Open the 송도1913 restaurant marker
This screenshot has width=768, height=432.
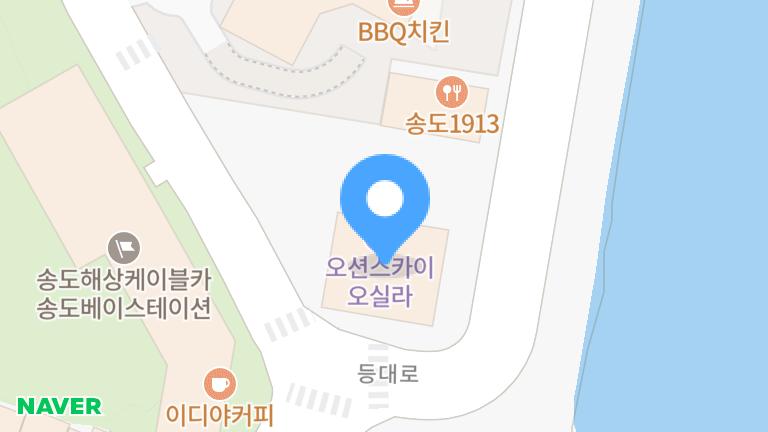pyautogui.click(x=453, y=93)
